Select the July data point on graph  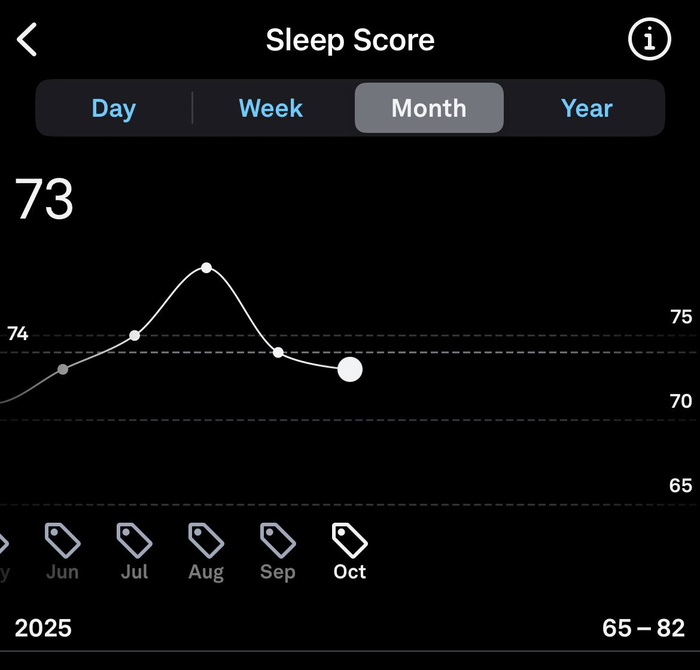tap(135, 335)
